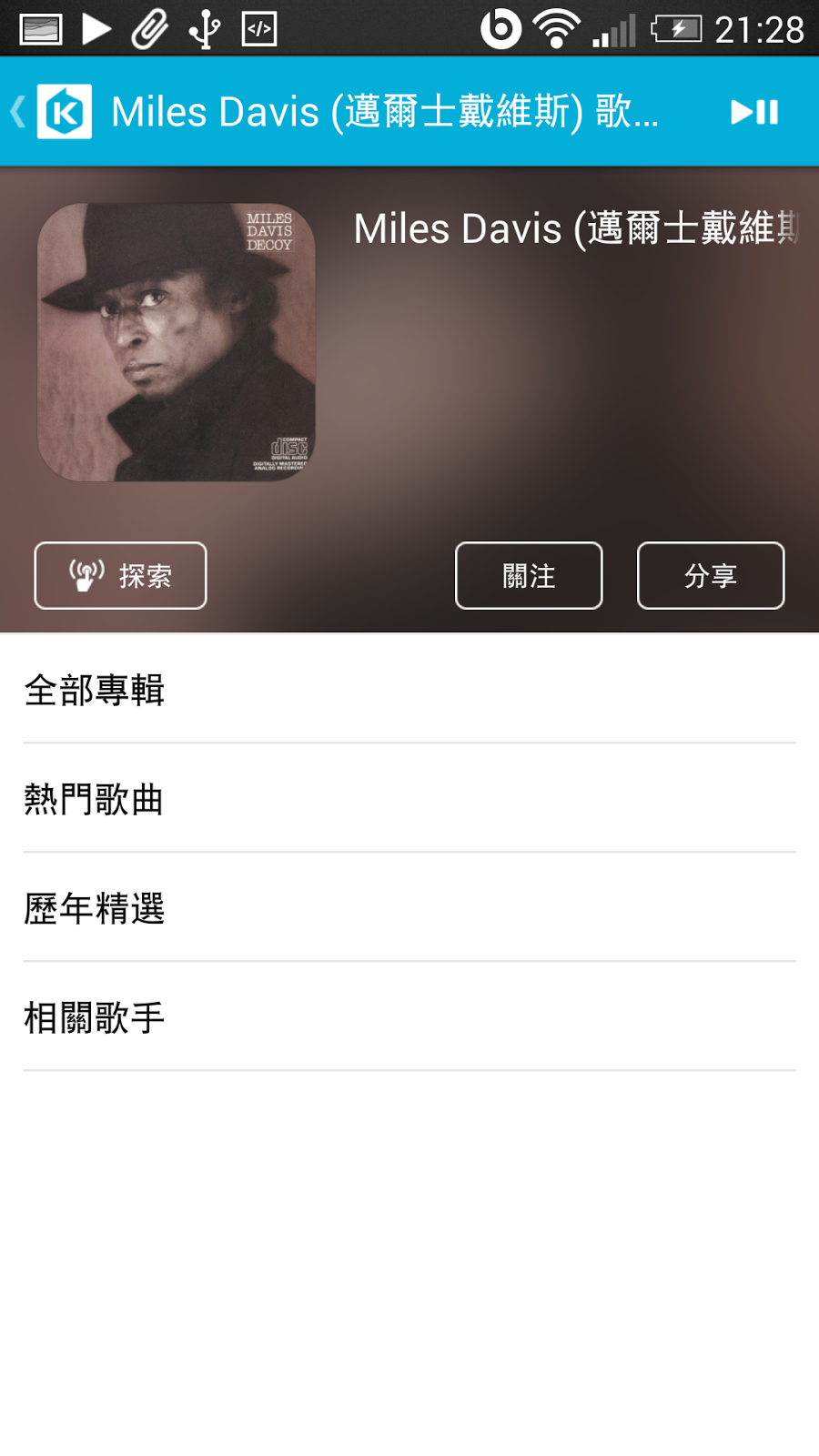
Task: Open 全部專輯 all albums list
Action: pyautogui.click(x=409, y=690)
